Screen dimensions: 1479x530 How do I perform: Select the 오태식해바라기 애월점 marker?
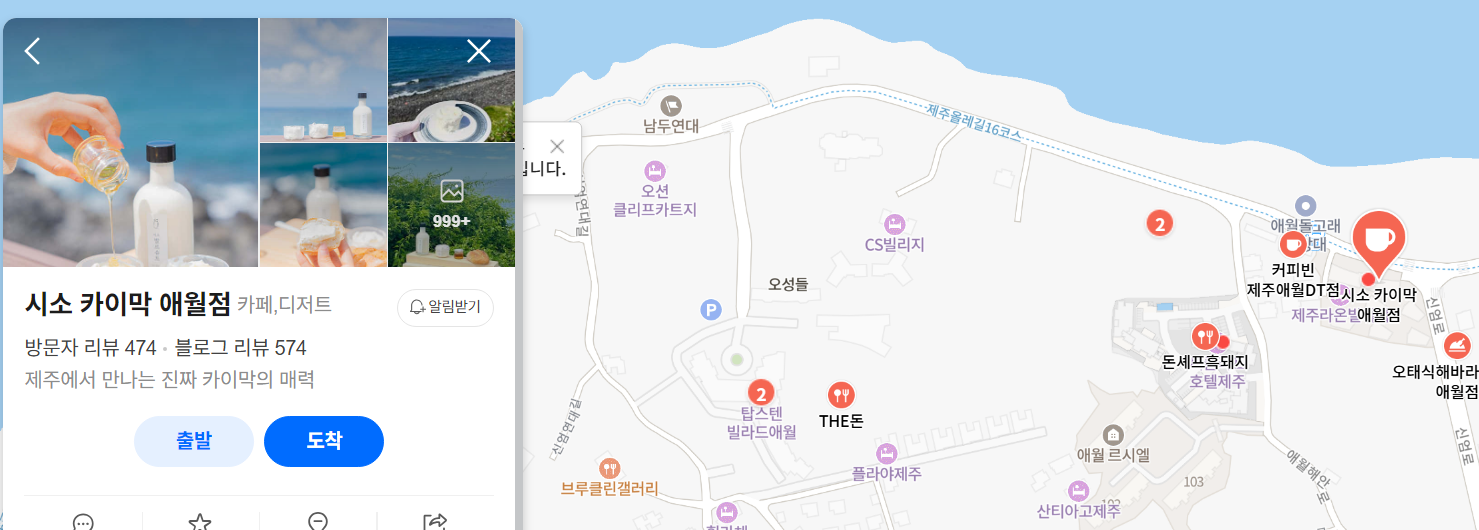coord(1458,346)
